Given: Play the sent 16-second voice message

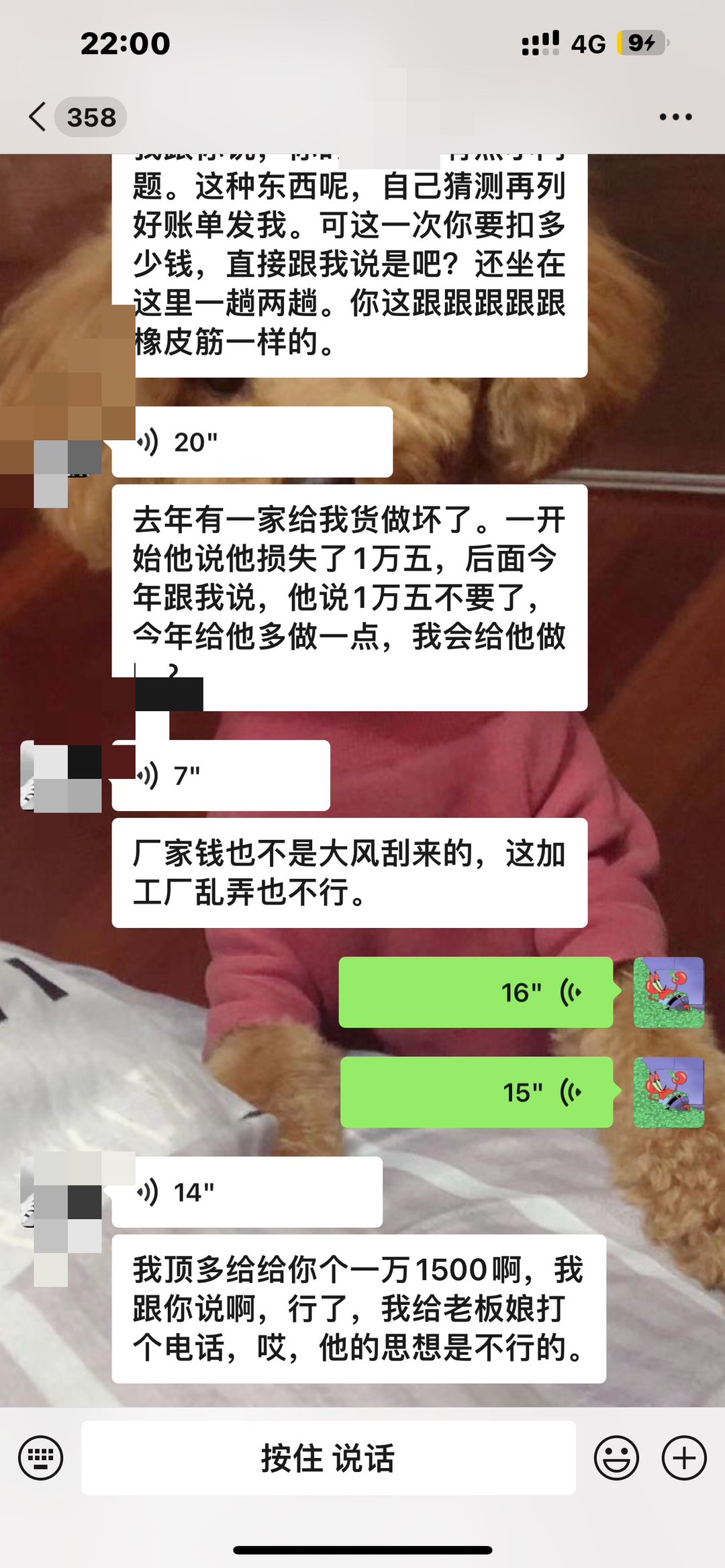Looking at the screenshot, I should (x=475, y=992).
